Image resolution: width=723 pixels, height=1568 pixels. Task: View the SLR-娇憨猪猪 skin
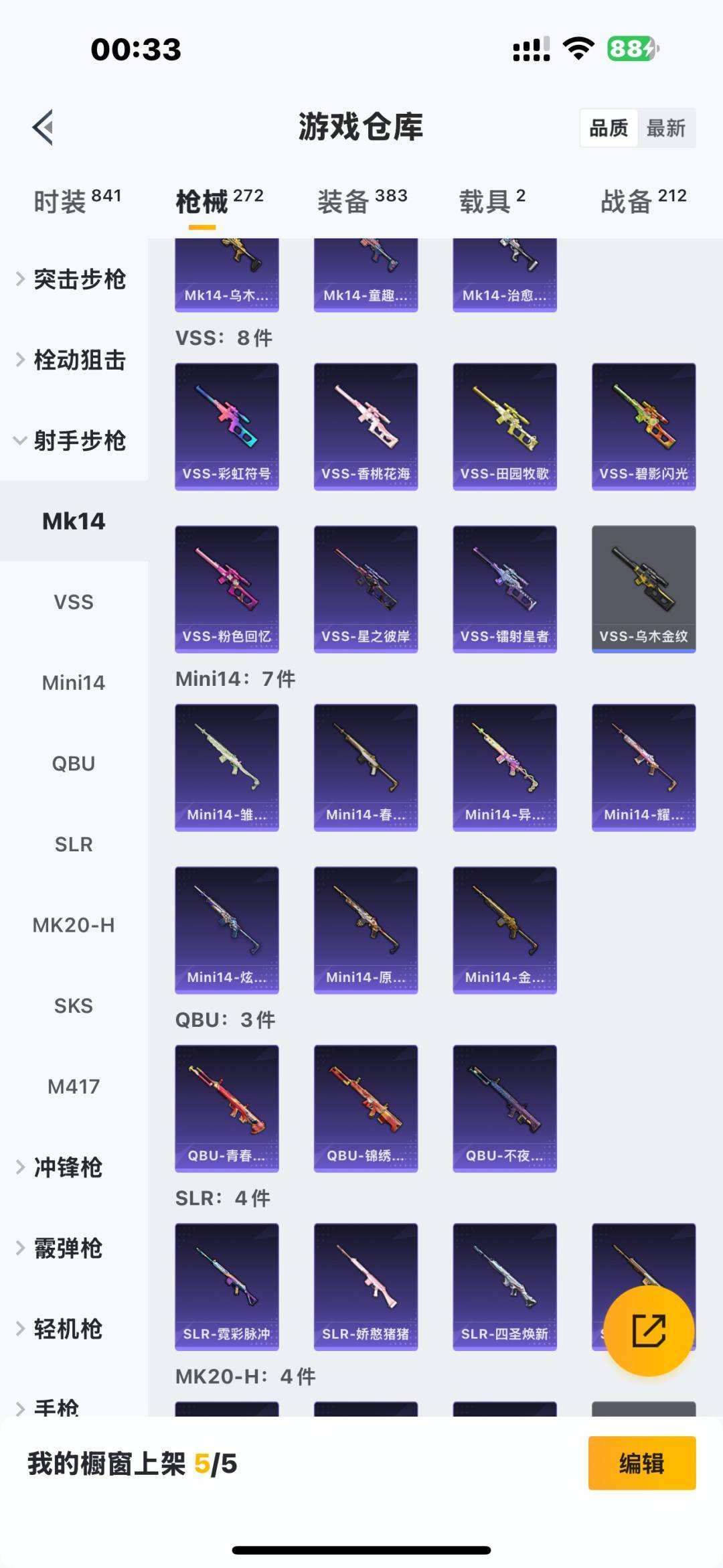pos(366,1286)
